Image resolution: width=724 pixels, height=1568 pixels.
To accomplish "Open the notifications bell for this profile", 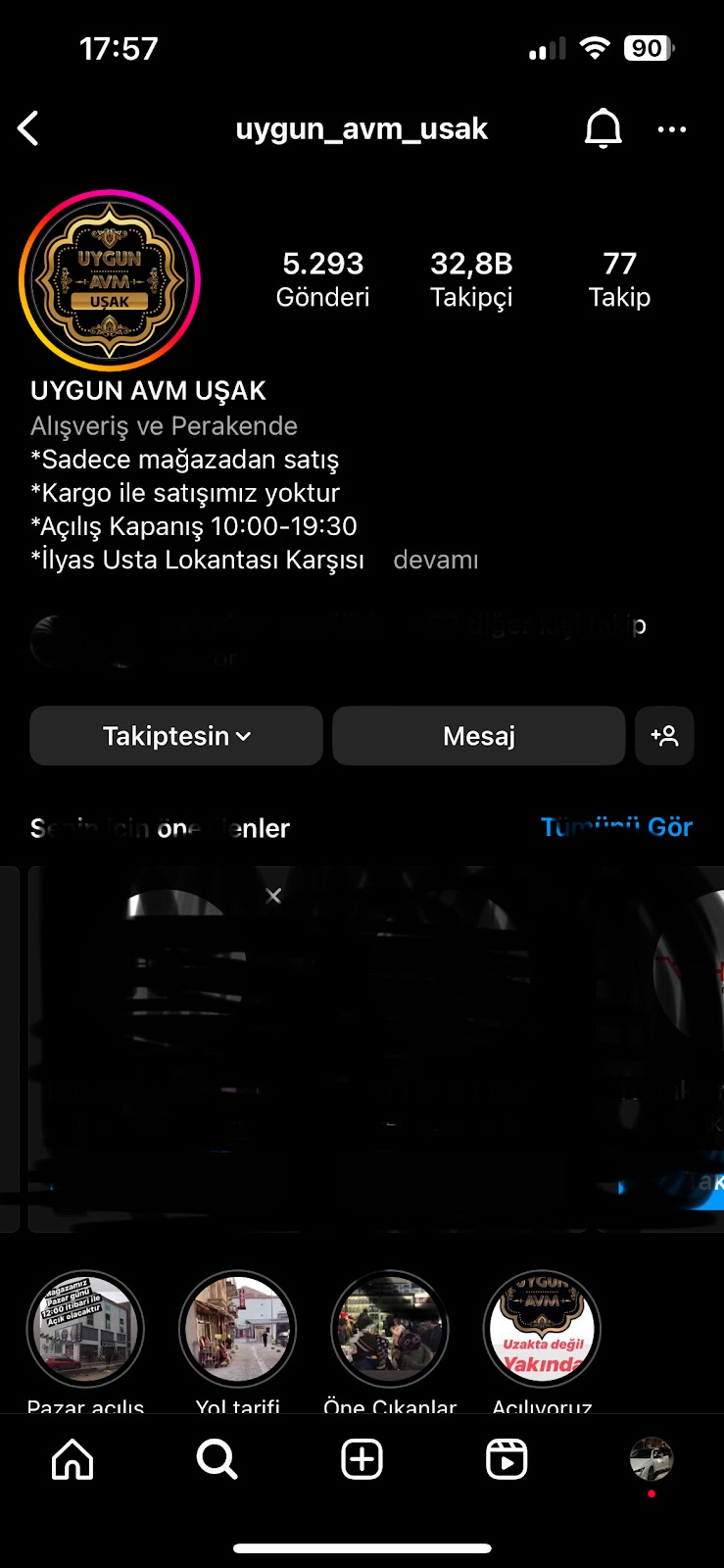I will click(603, 128).
